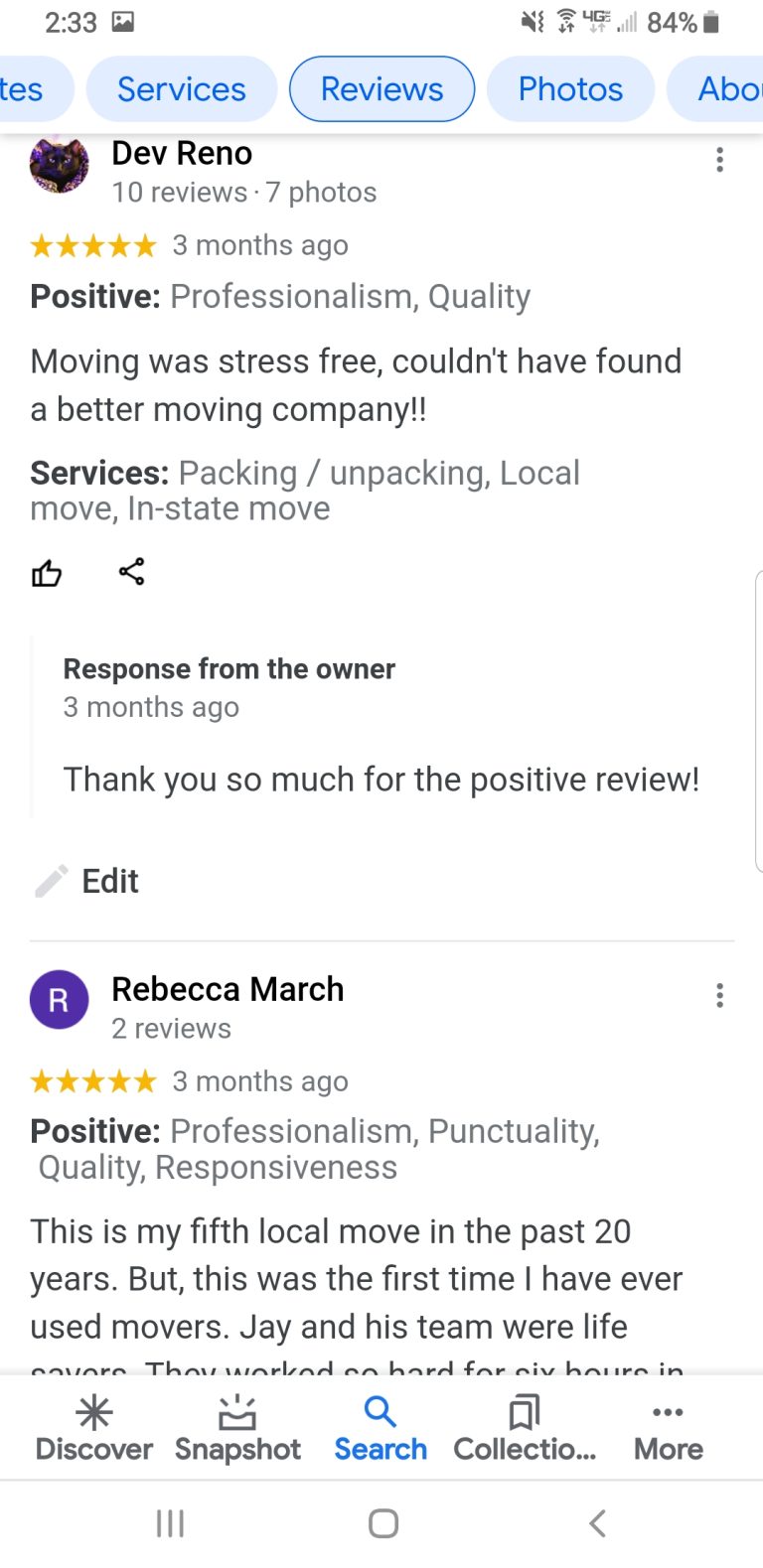Select the Reviews tab
763x1568 pixels.
381,89
